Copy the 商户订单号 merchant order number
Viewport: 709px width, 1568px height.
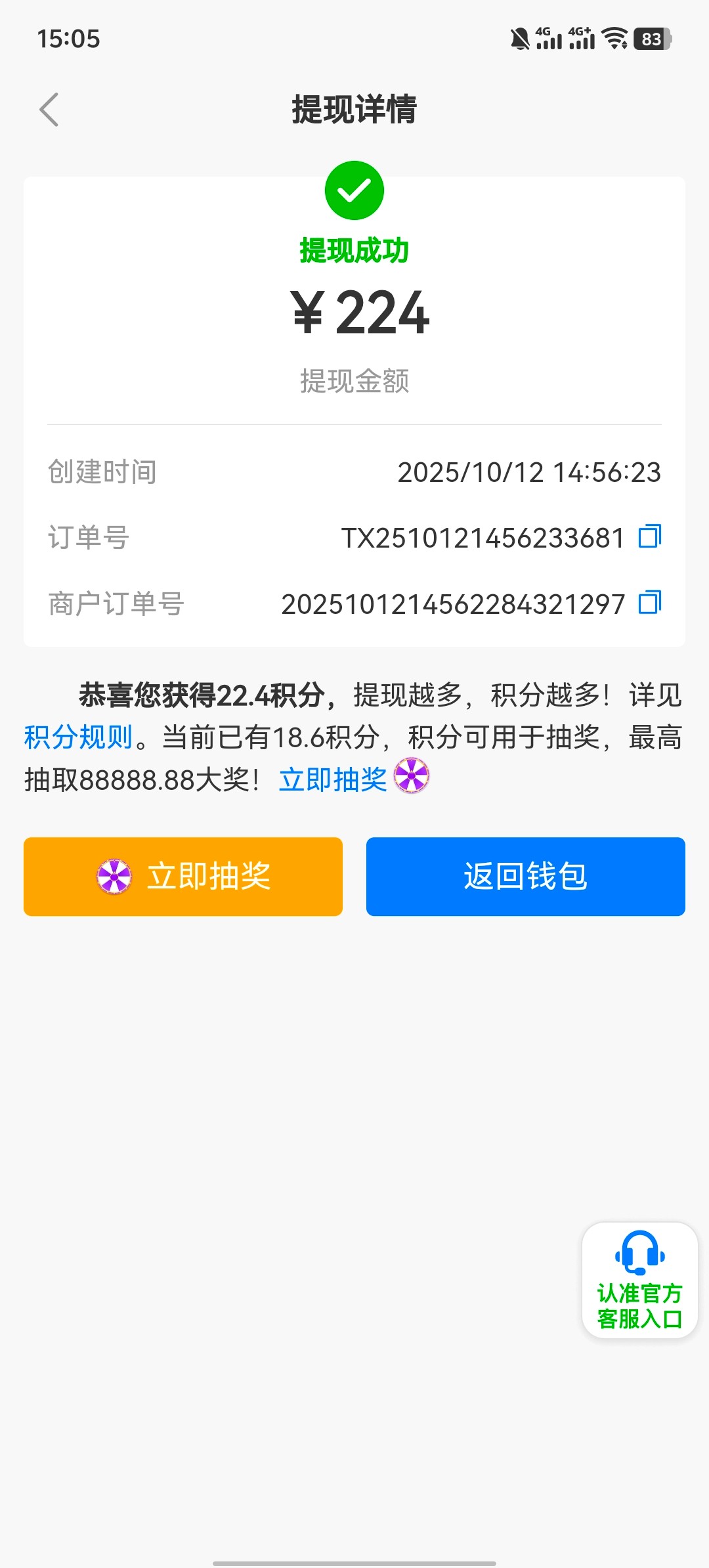tap(650, 603)
